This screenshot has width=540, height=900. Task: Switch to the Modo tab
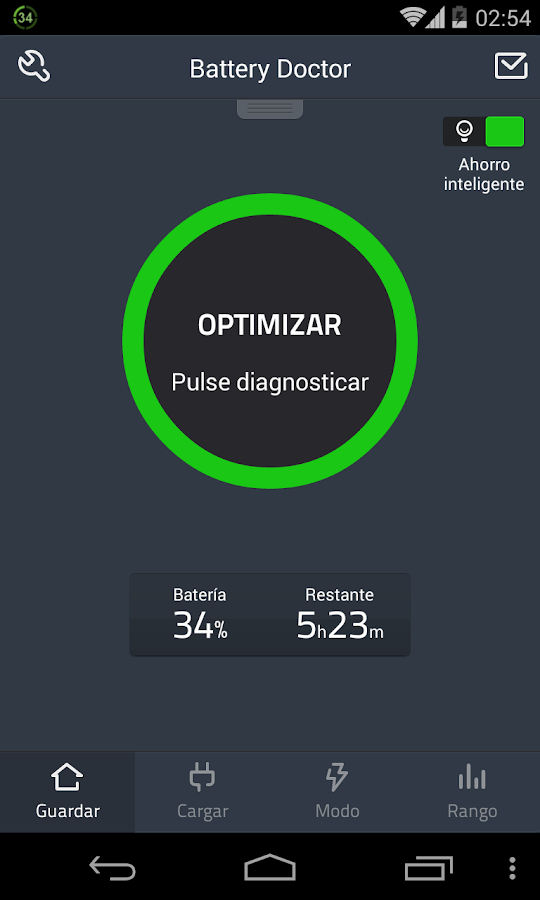coord(337,792)
